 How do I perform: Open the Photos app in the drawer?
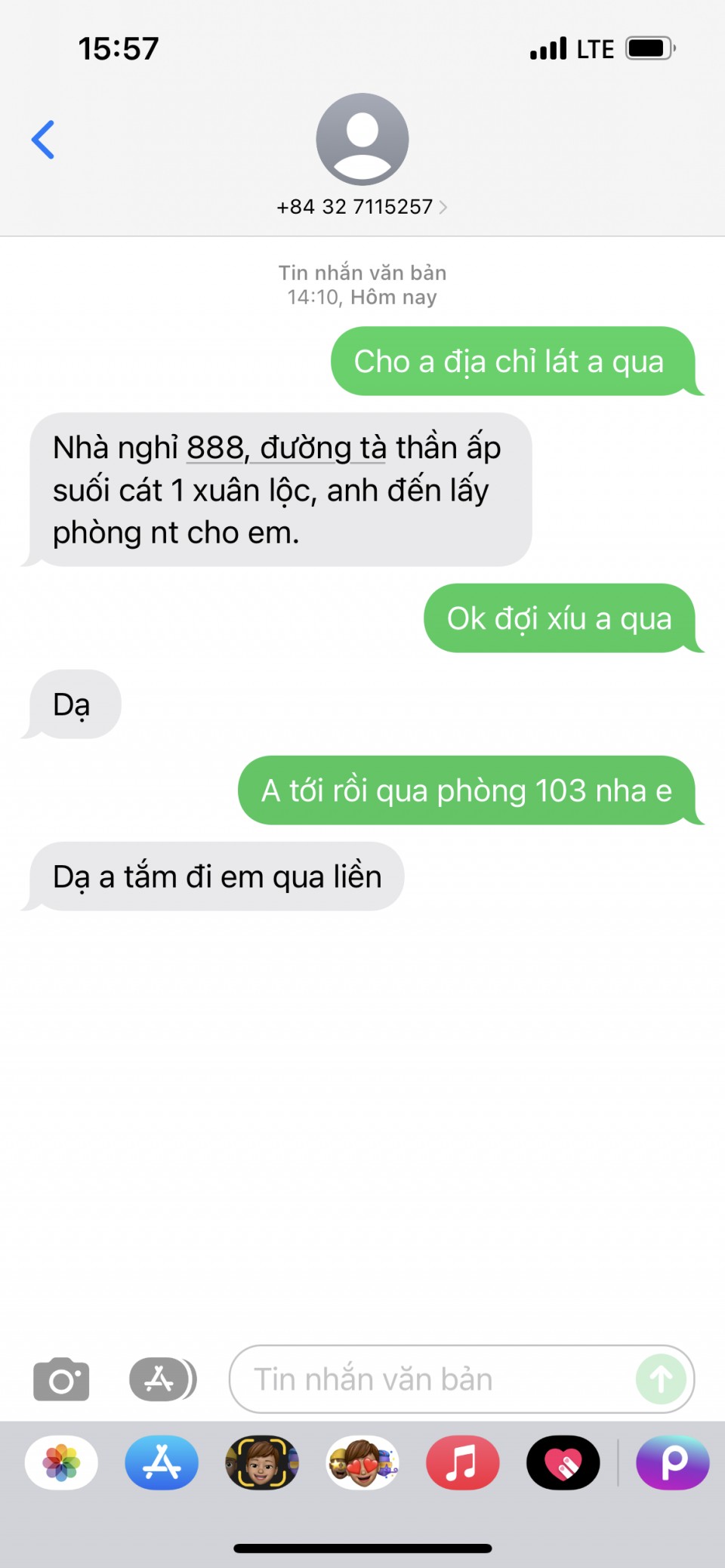(x=61, y=1462)
